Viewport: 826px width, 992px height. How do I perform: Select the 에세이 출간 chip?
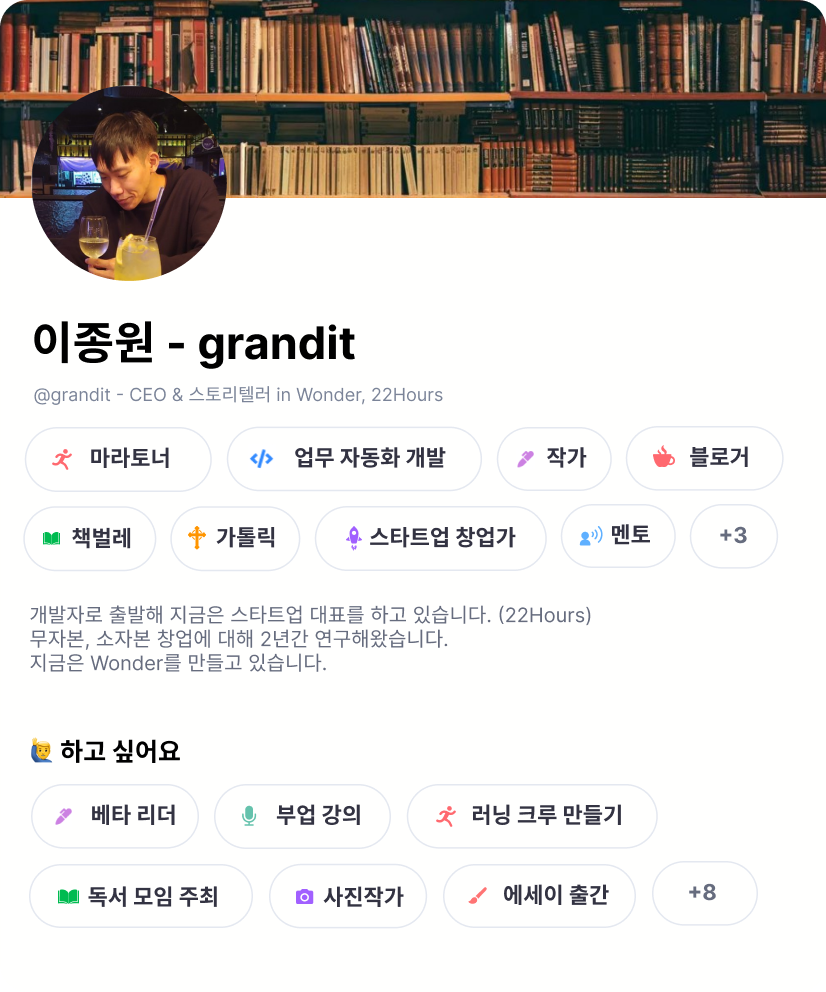click(x=539, y=896)
